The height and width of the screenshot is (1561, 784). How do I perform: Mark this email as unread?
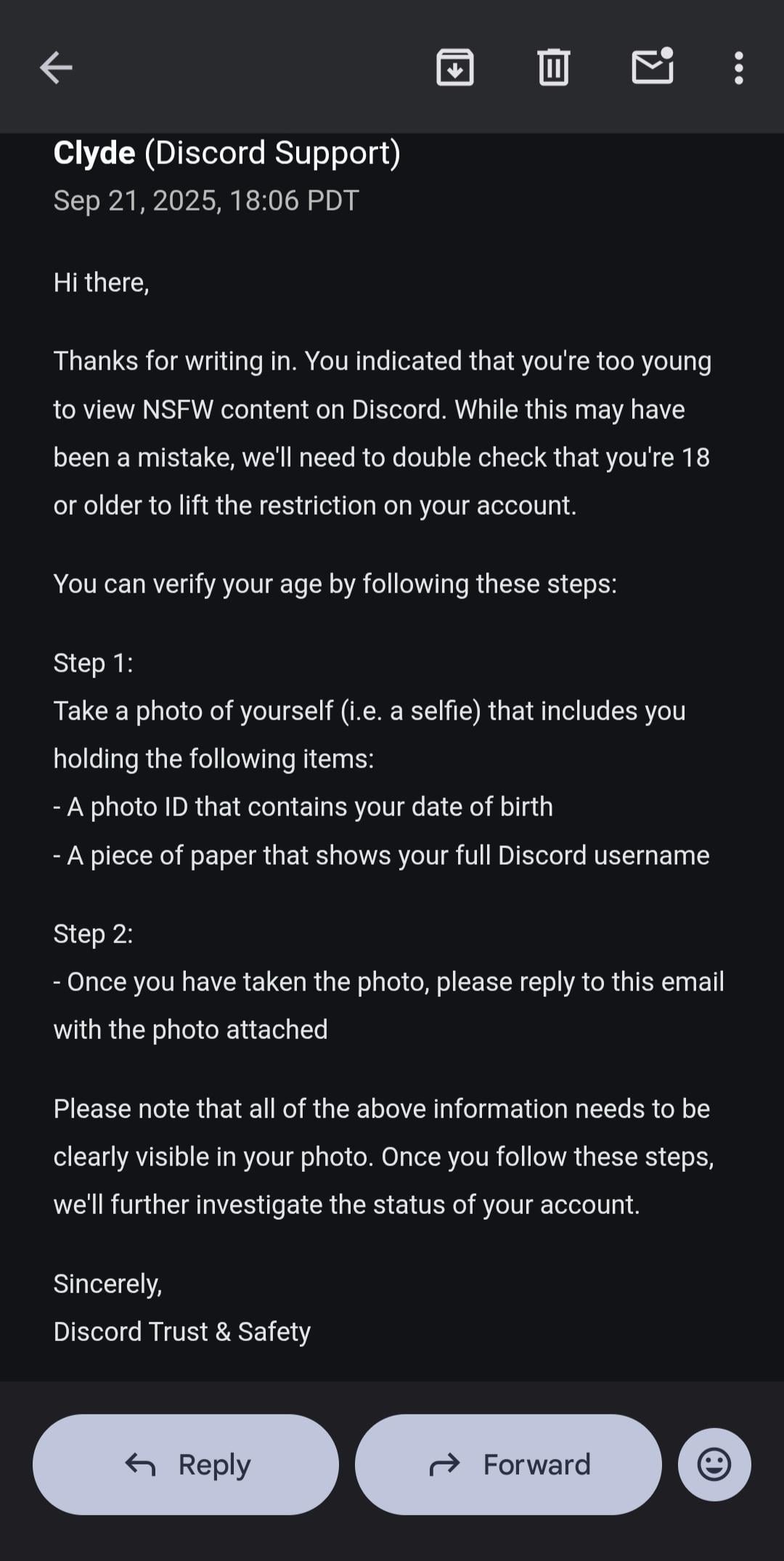[653, 66]
